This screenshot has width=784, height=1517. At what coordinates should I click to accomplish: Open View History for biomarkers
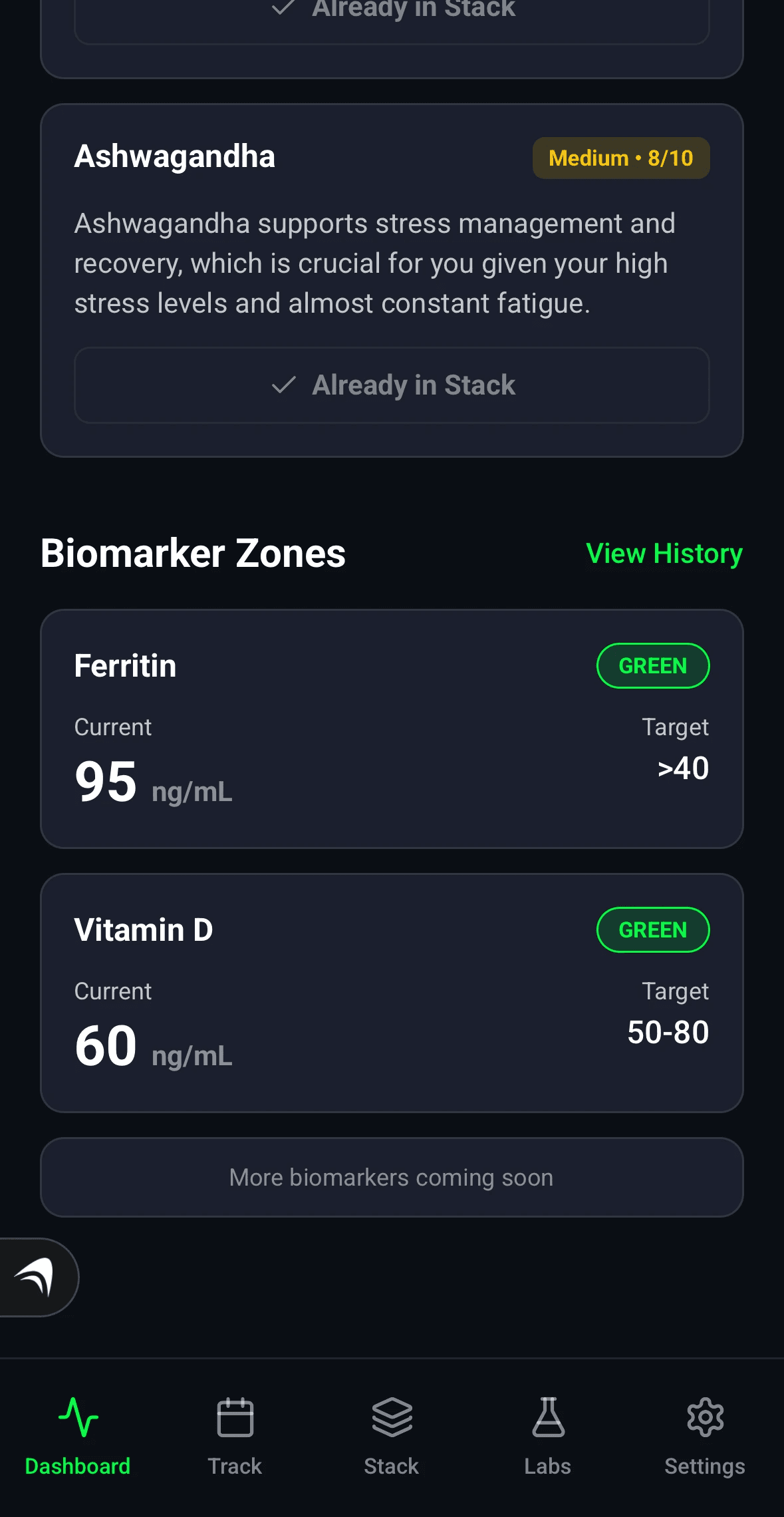click(664, 554)
